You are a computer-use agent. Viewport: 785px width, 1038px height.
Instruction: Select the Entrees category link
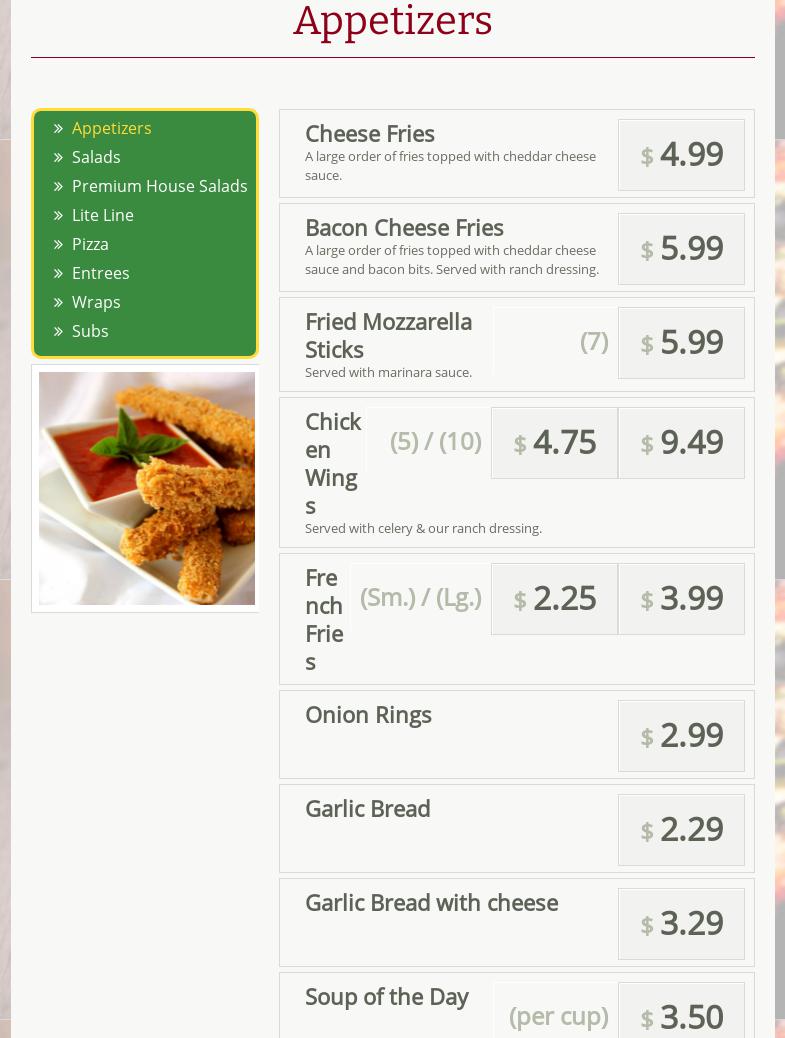(101, 273)
